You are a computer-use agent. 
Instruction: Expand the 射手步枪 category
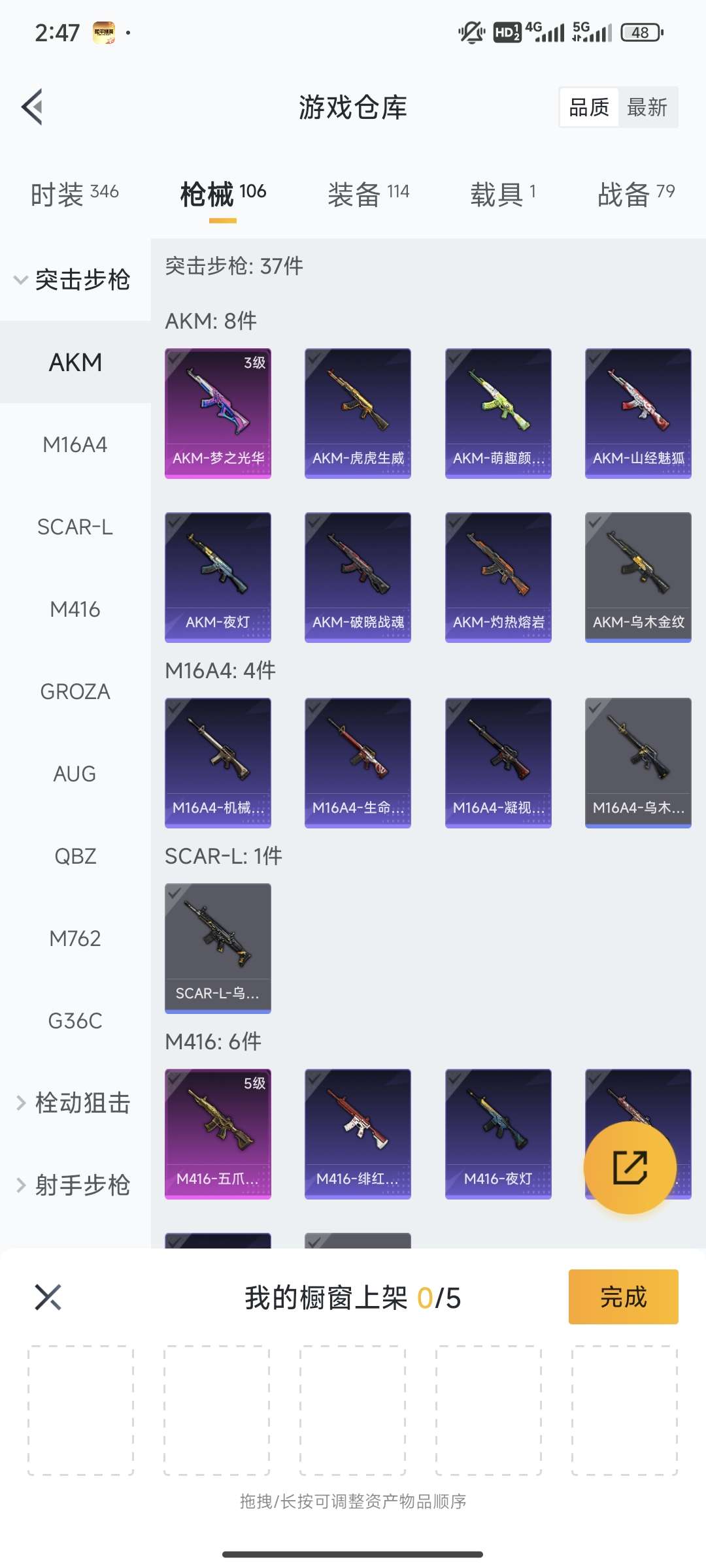[x=75, y=1185]
